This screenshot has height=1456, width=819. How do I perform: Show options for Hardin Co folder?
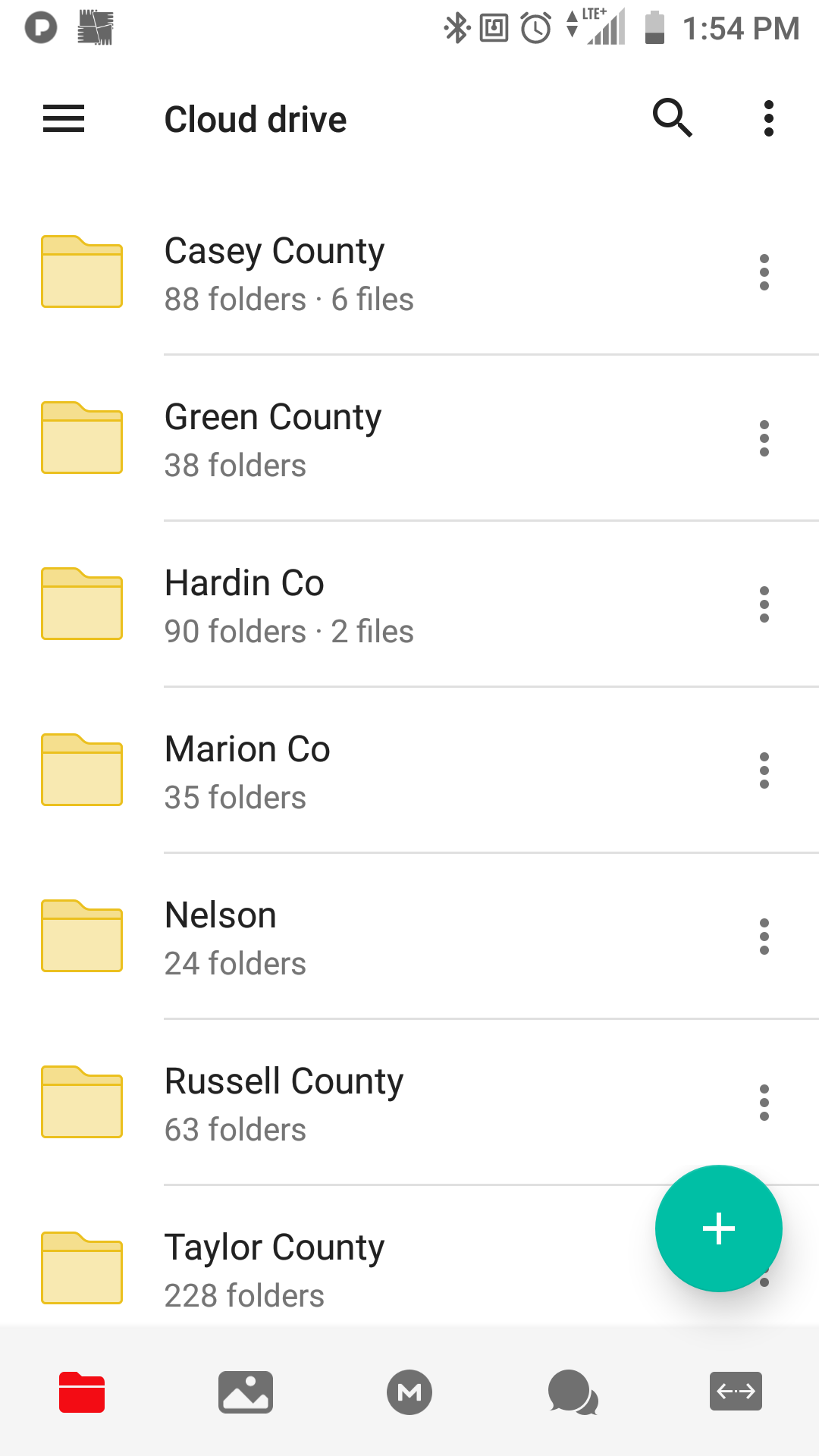(764, 604)
